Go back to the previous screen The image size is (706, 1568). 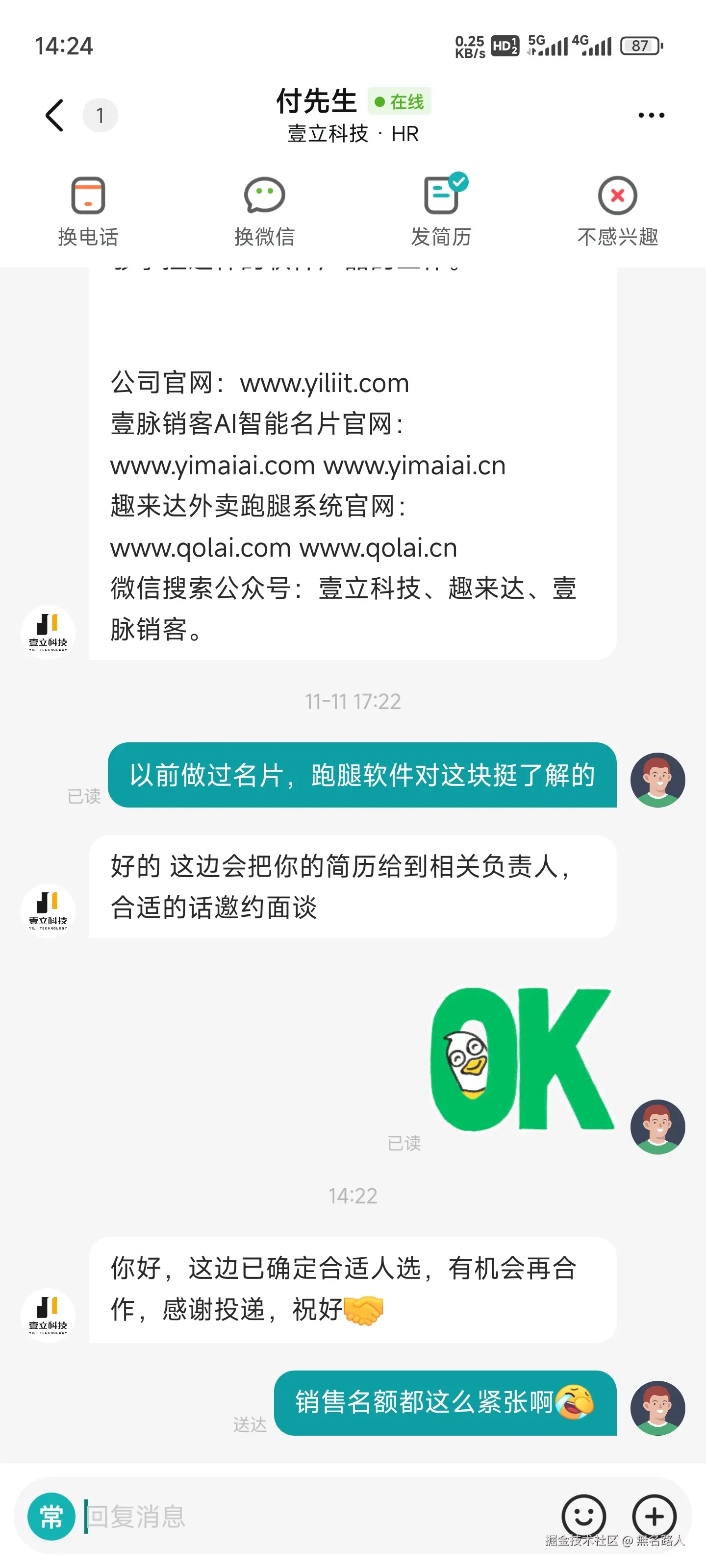[55, 115]
